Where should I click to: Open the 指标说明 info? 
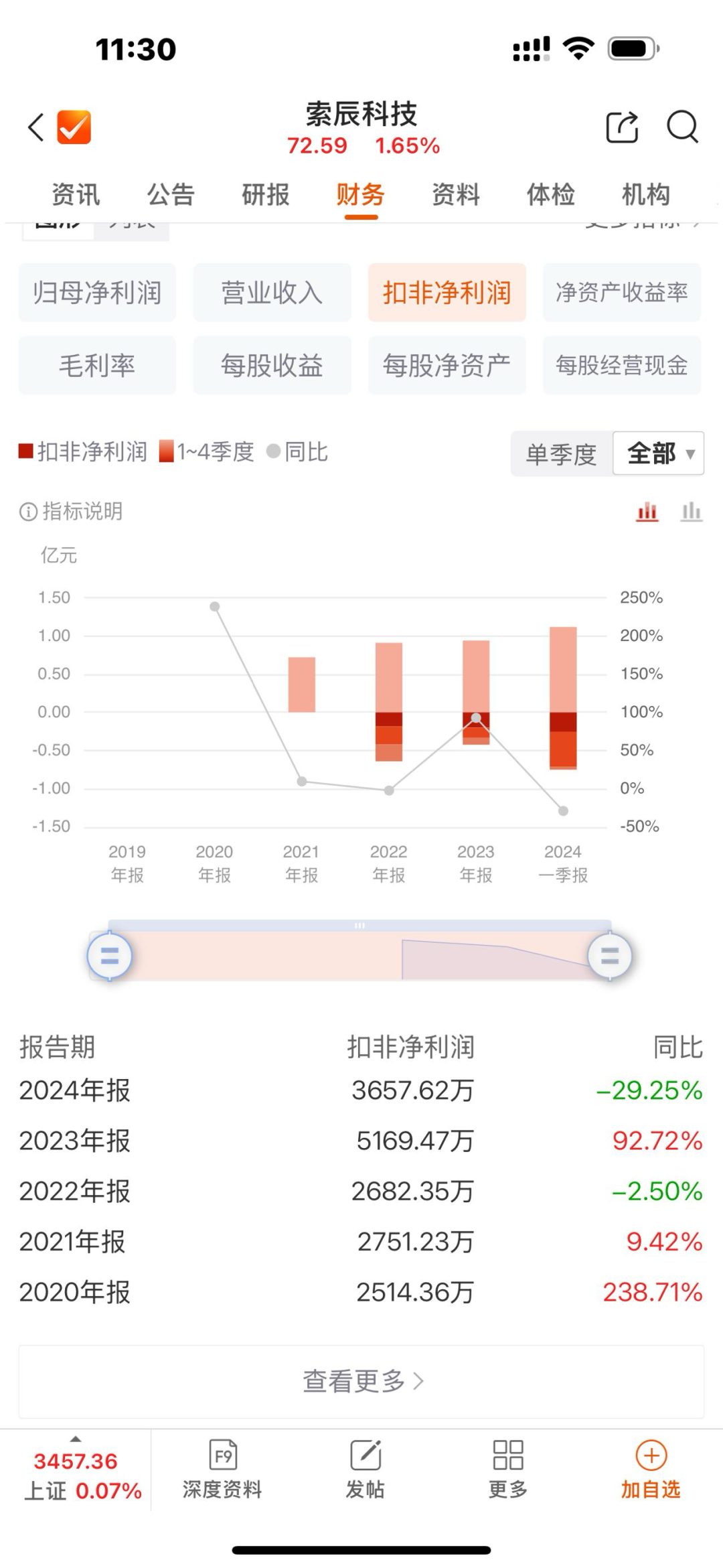[71, 512]
